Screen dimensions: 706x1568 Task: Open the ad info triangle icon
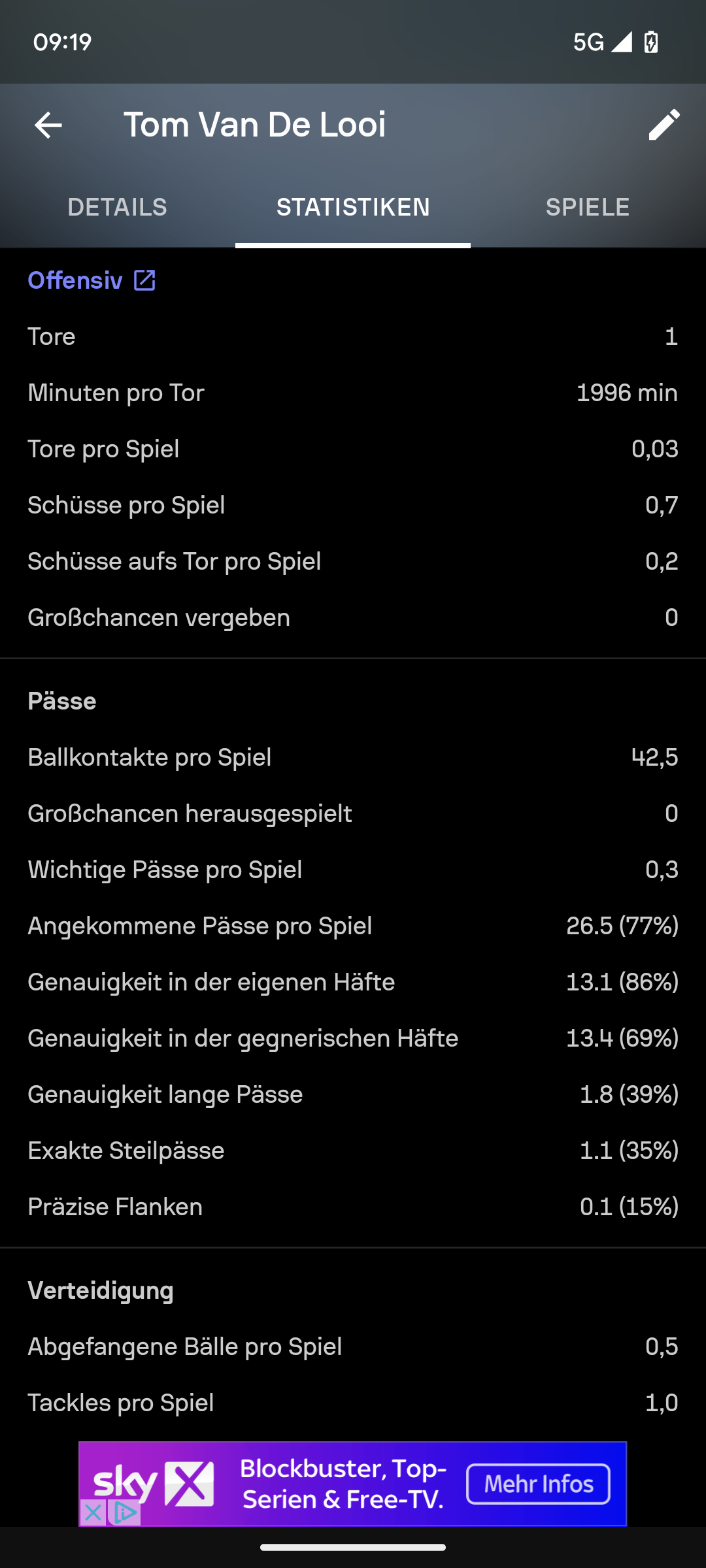124,1512
